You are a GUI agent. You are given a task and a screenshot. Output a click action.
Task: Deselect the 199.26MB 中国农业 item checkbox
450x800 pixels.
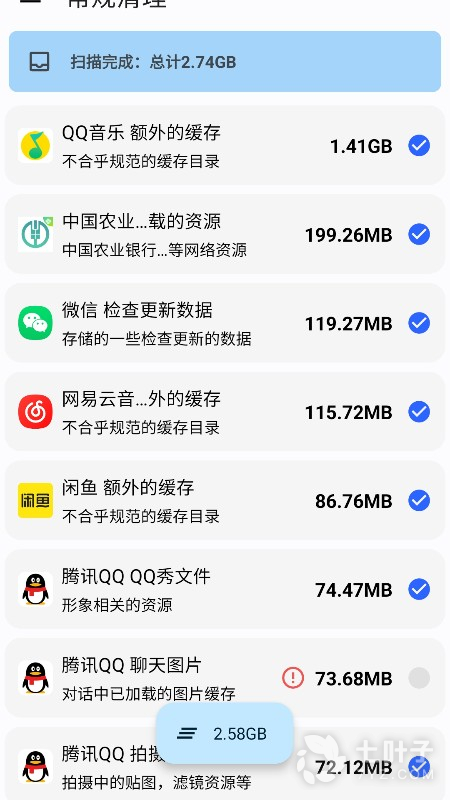(419, 235)
